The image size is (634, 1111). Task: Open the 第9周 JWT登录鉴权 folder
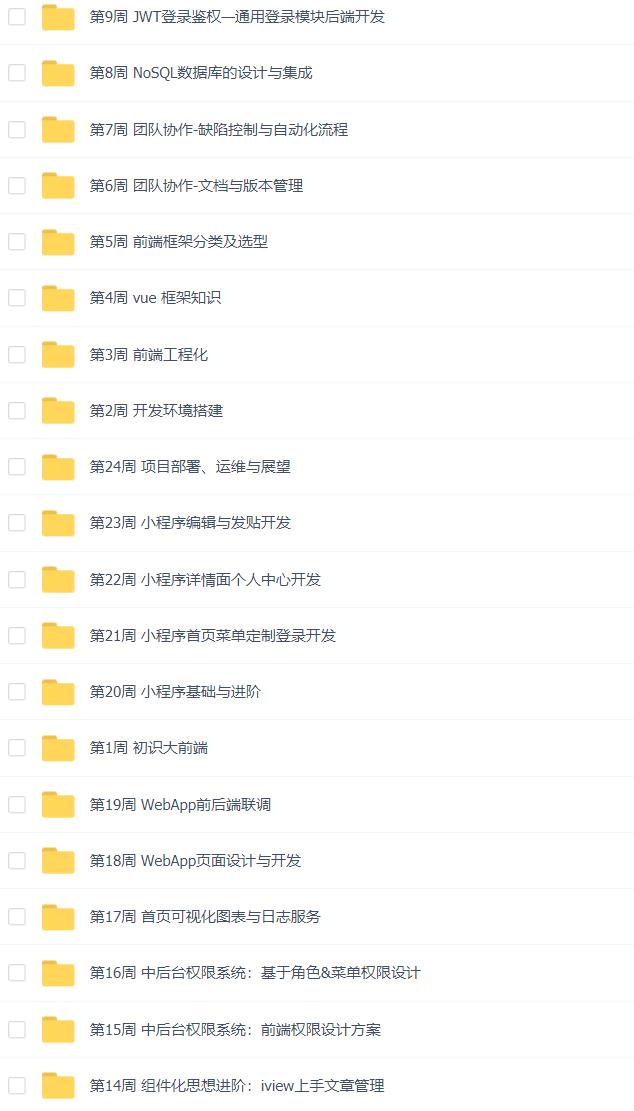pos(236,17)
